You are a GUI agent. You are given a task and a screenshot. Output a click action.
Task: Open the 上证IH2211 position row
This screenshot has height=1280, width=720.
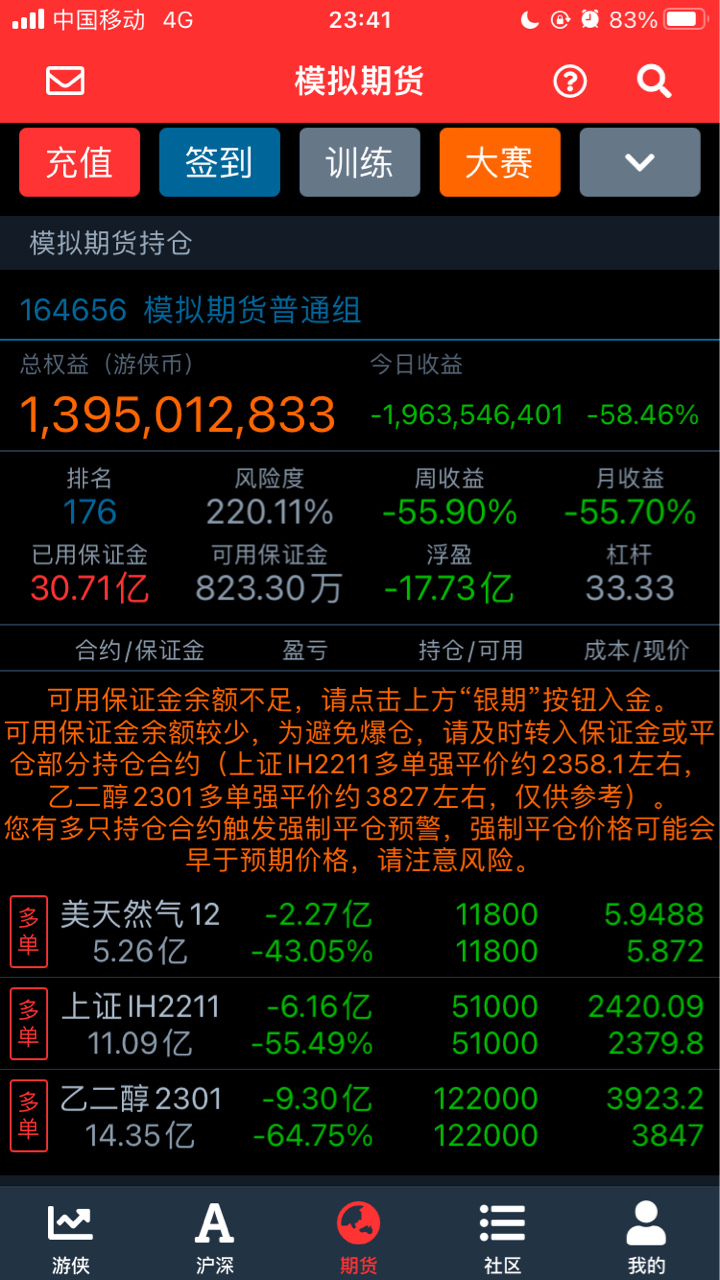click(360, 1024)
